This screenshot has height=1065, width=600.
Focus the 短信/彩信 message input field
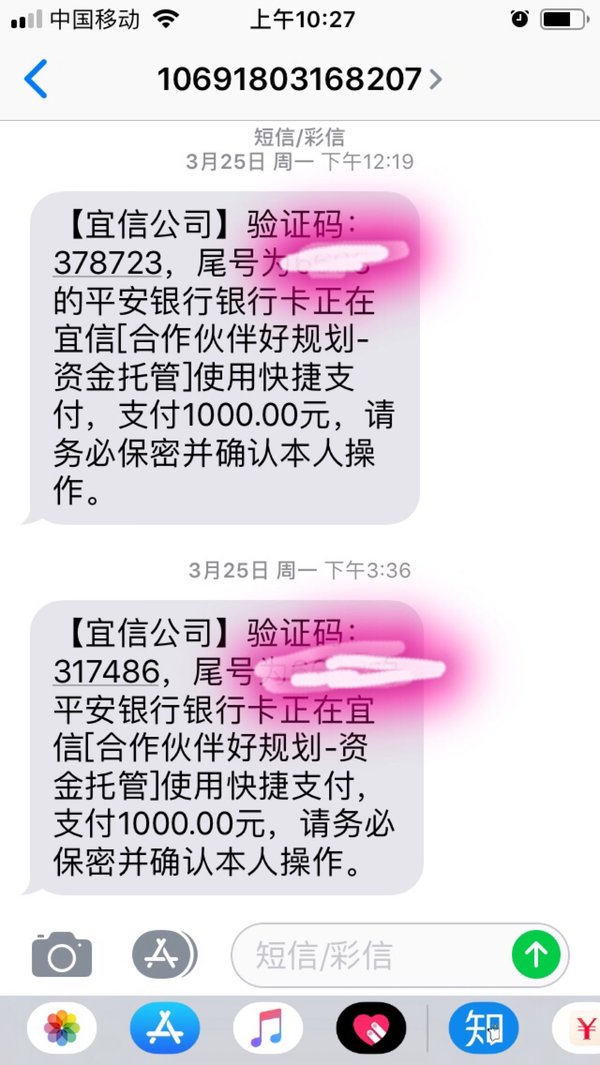point(372,955)
